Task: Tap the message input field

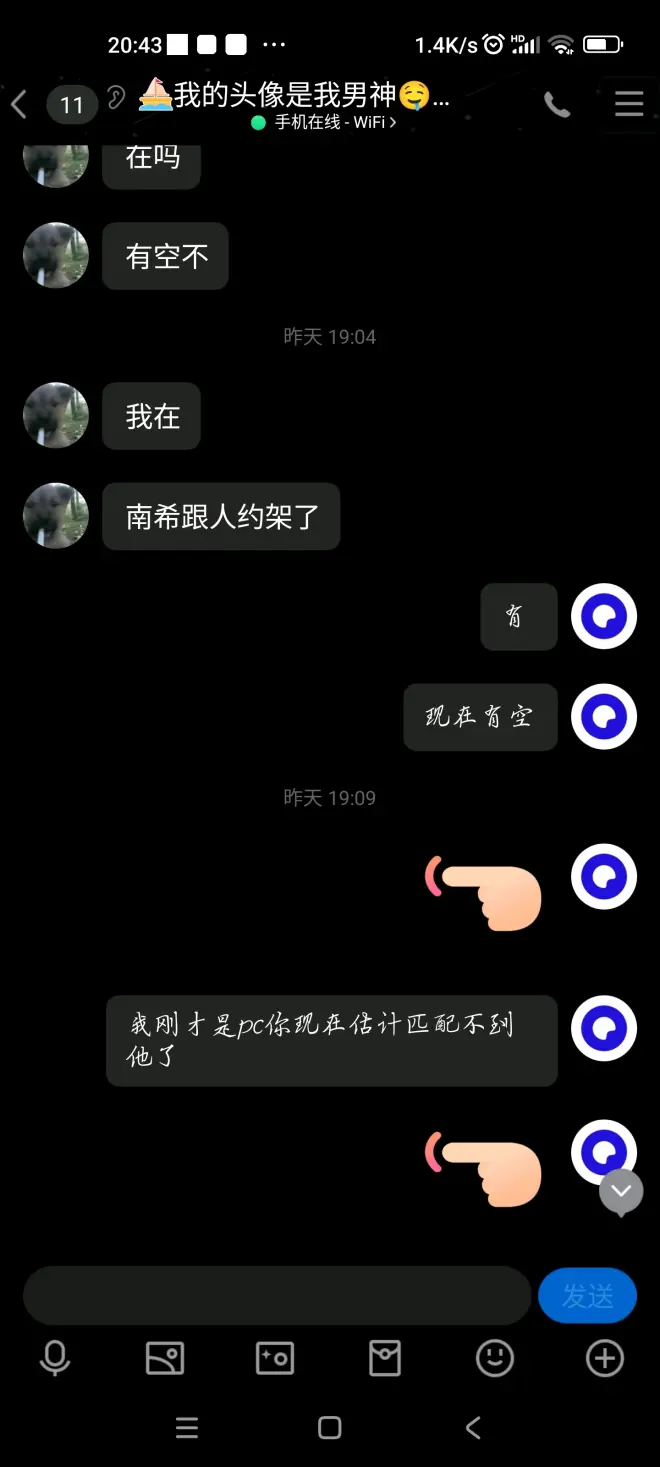Action: click(277, 1295)
